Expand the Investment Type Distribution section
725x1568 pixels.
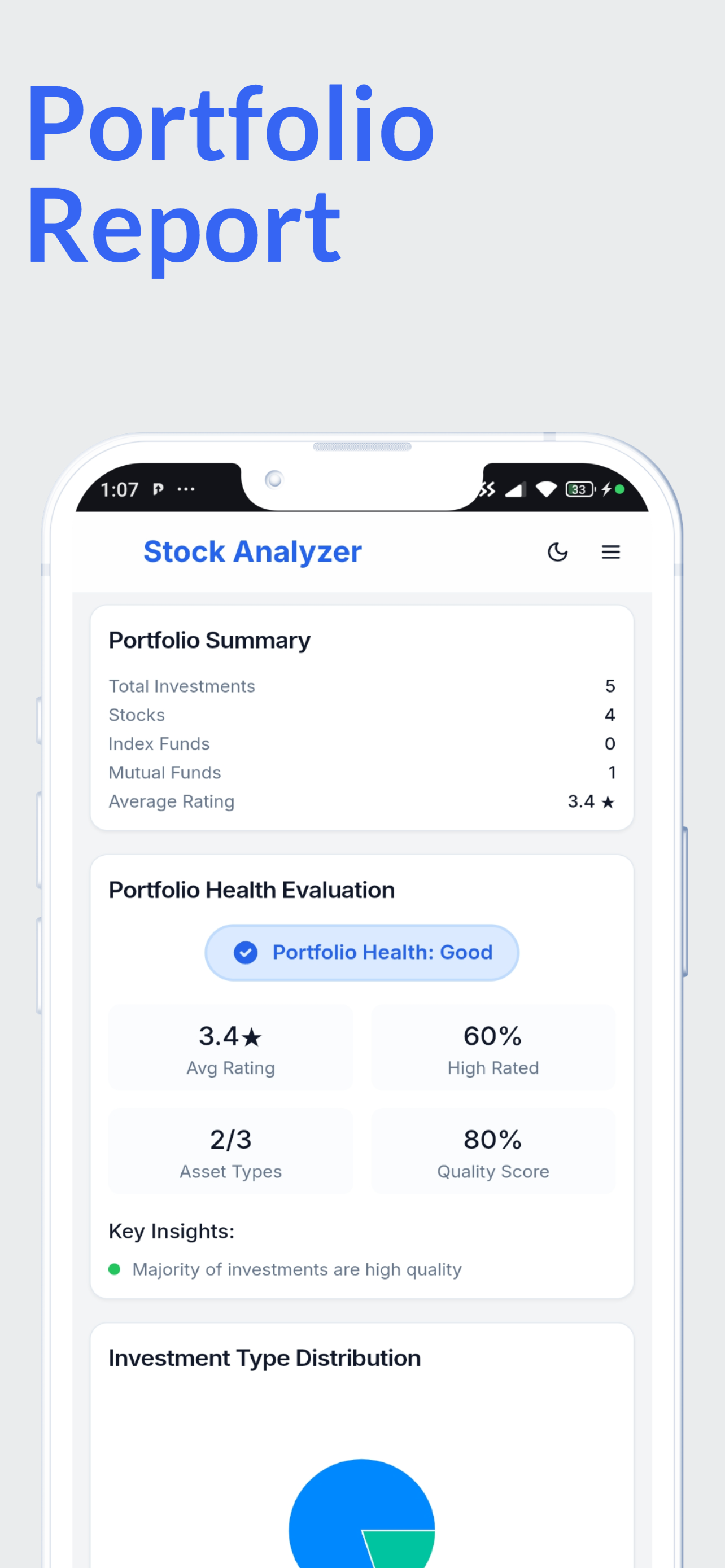coord(264,1358)
